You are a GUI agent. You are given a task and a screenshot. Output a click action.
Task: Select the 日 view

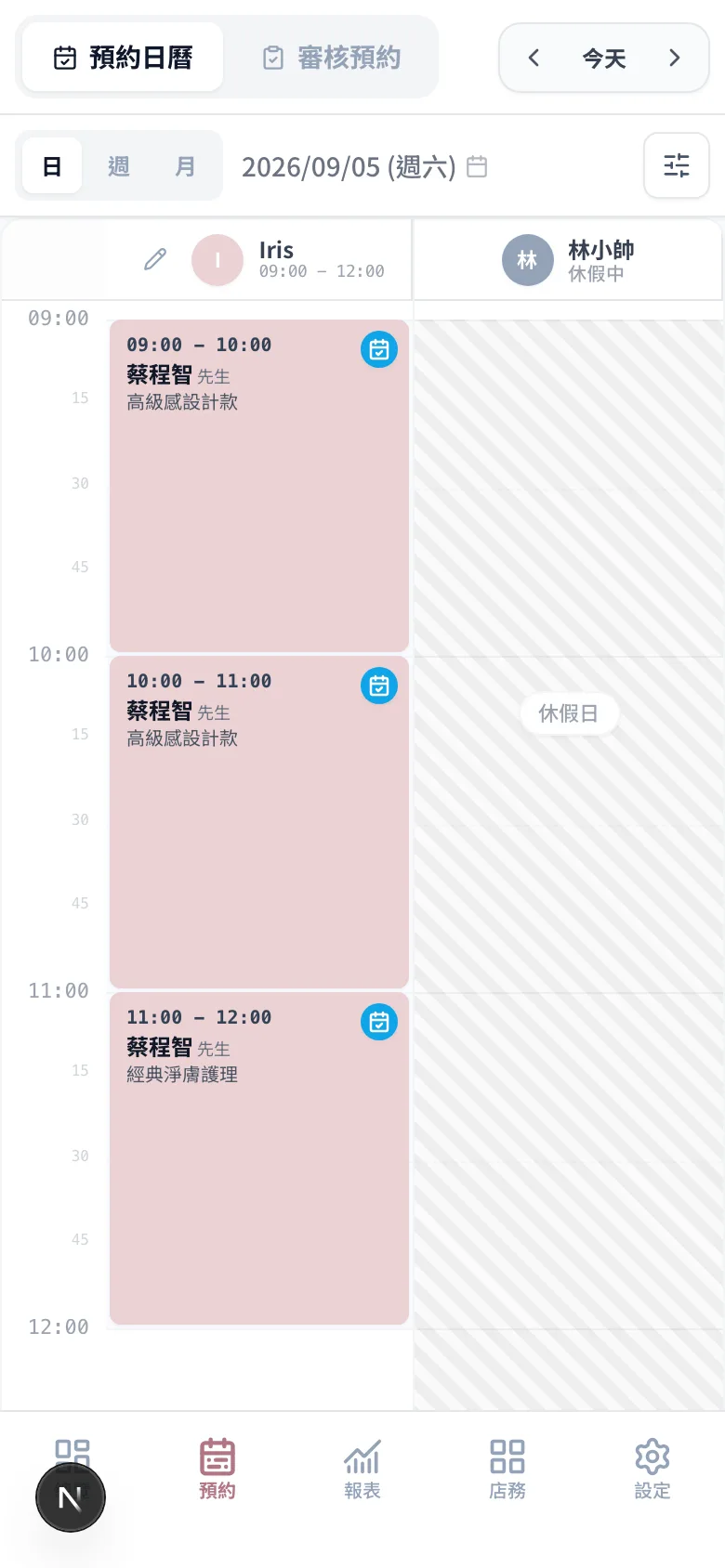coord(52,166)
